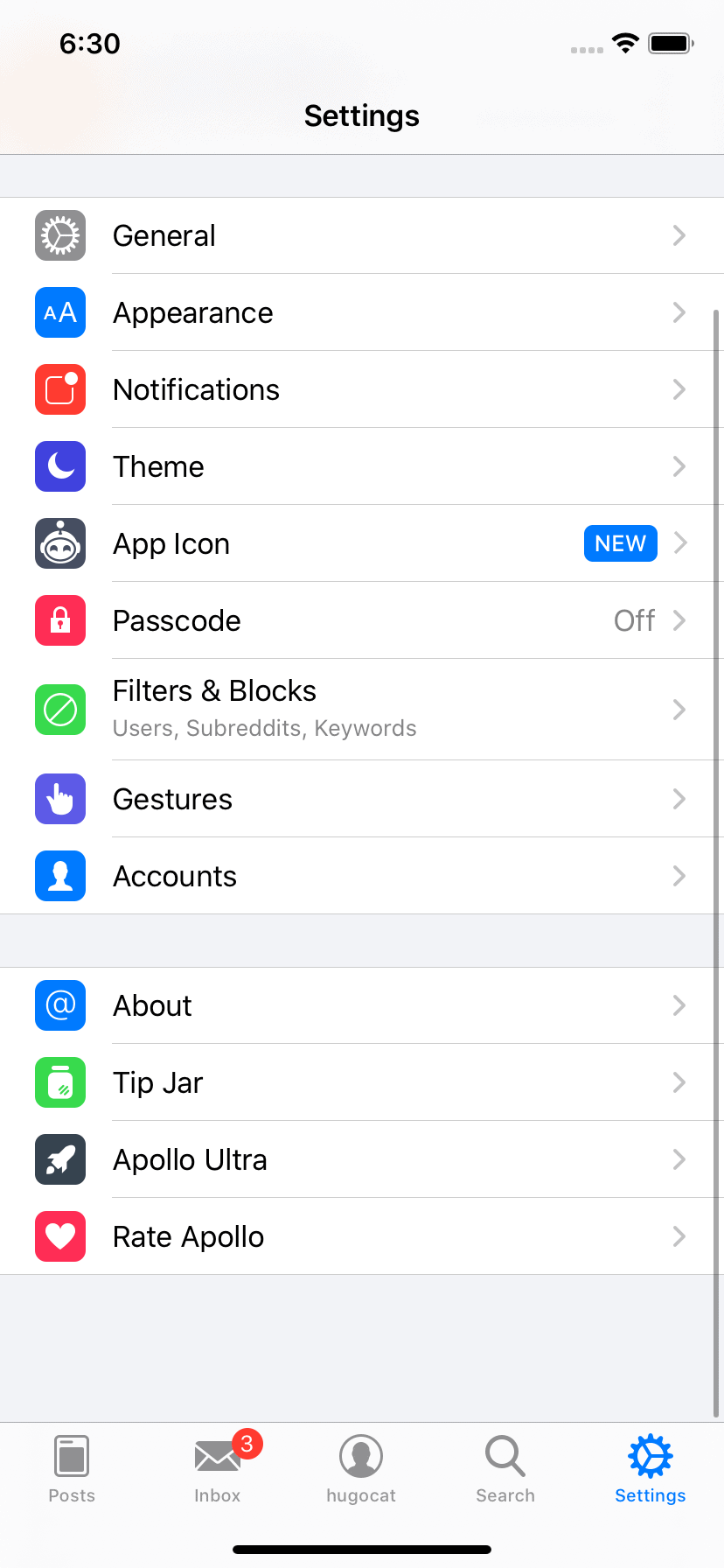Image resolution: width=724 pixels, height=1568 pixels.
Task: Open General settings
Action: click(x=362, y=235)
